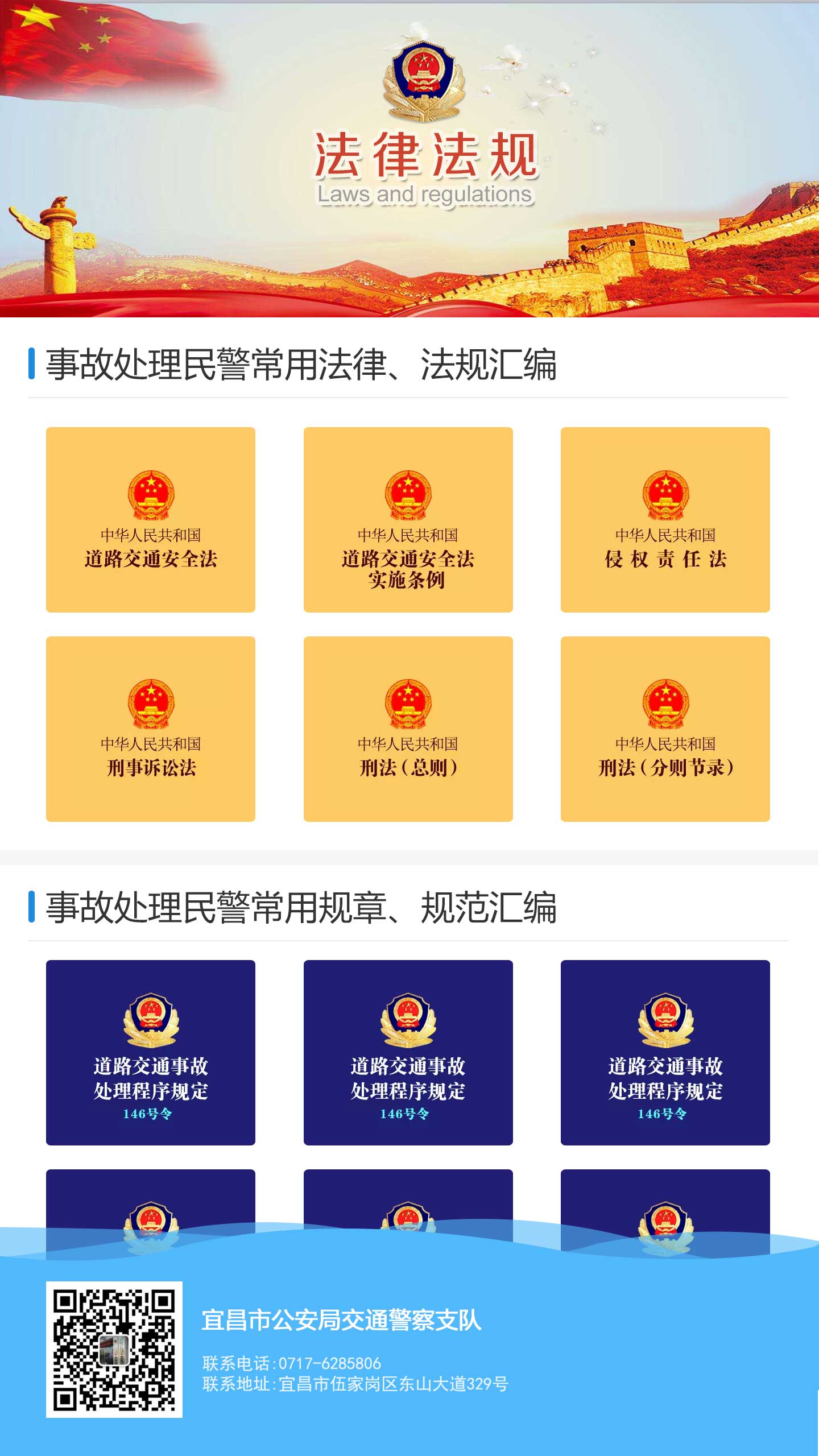
Task: Open 道路交通安全法 law card
Action: tap(151, 519)
